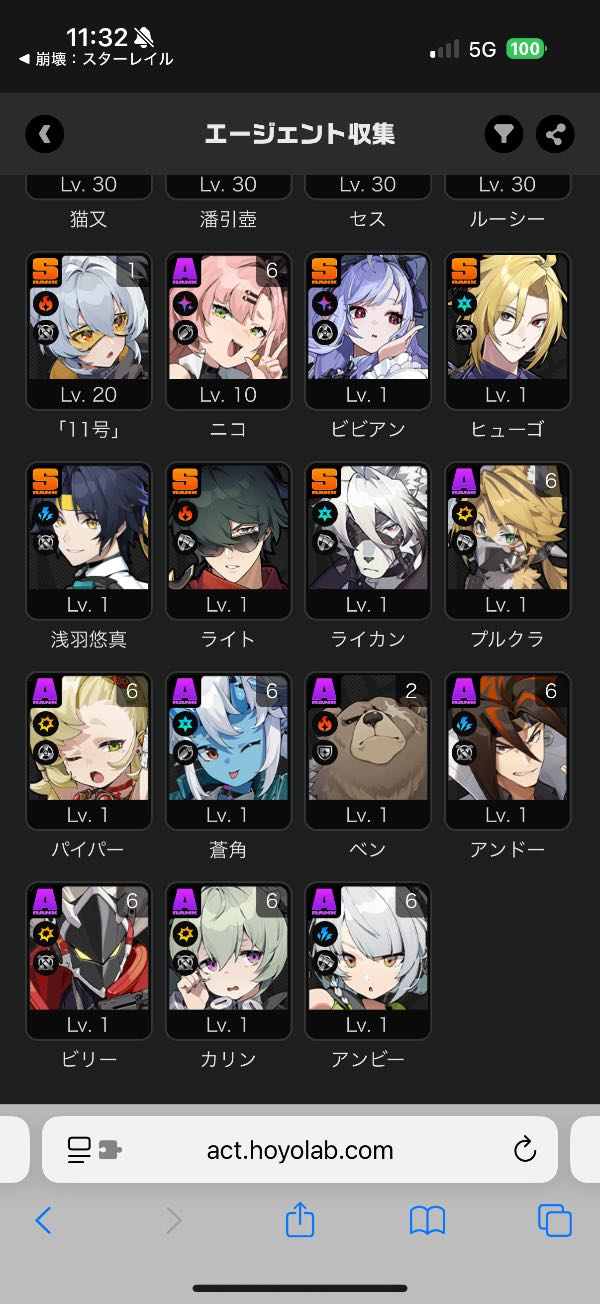Open Safari bookmarks
The width and height of the screenshot is (600, 1304).
[427, 1220]
